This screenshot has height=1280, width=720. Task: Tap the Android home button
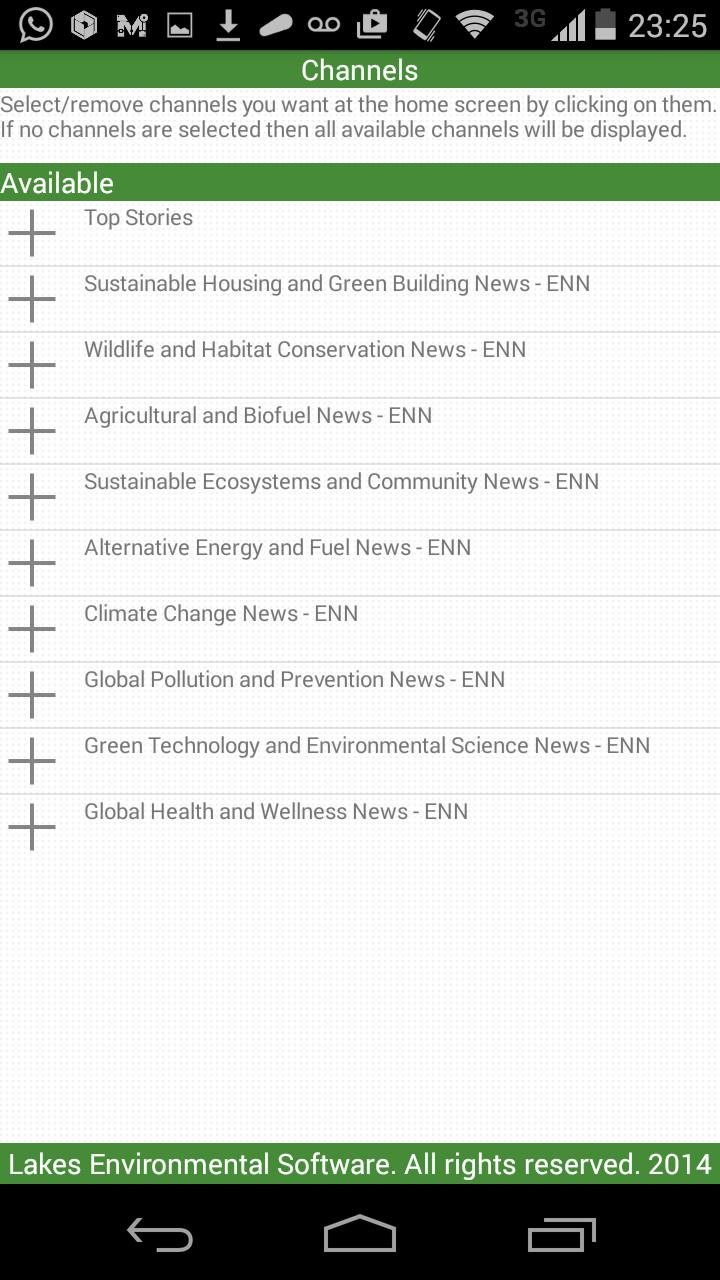tap(360, 1237)
